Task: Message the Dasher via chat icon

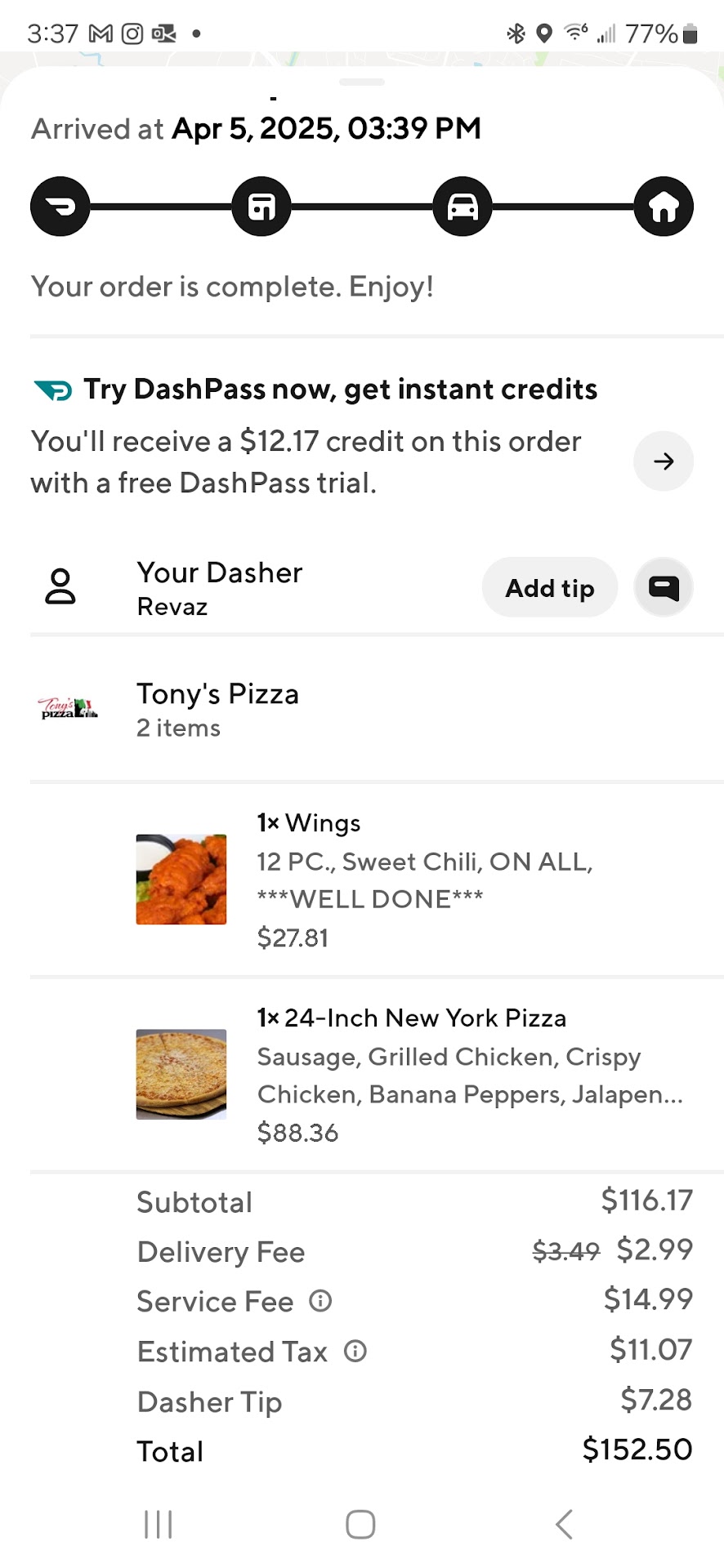Action: [x=664, y=588]
